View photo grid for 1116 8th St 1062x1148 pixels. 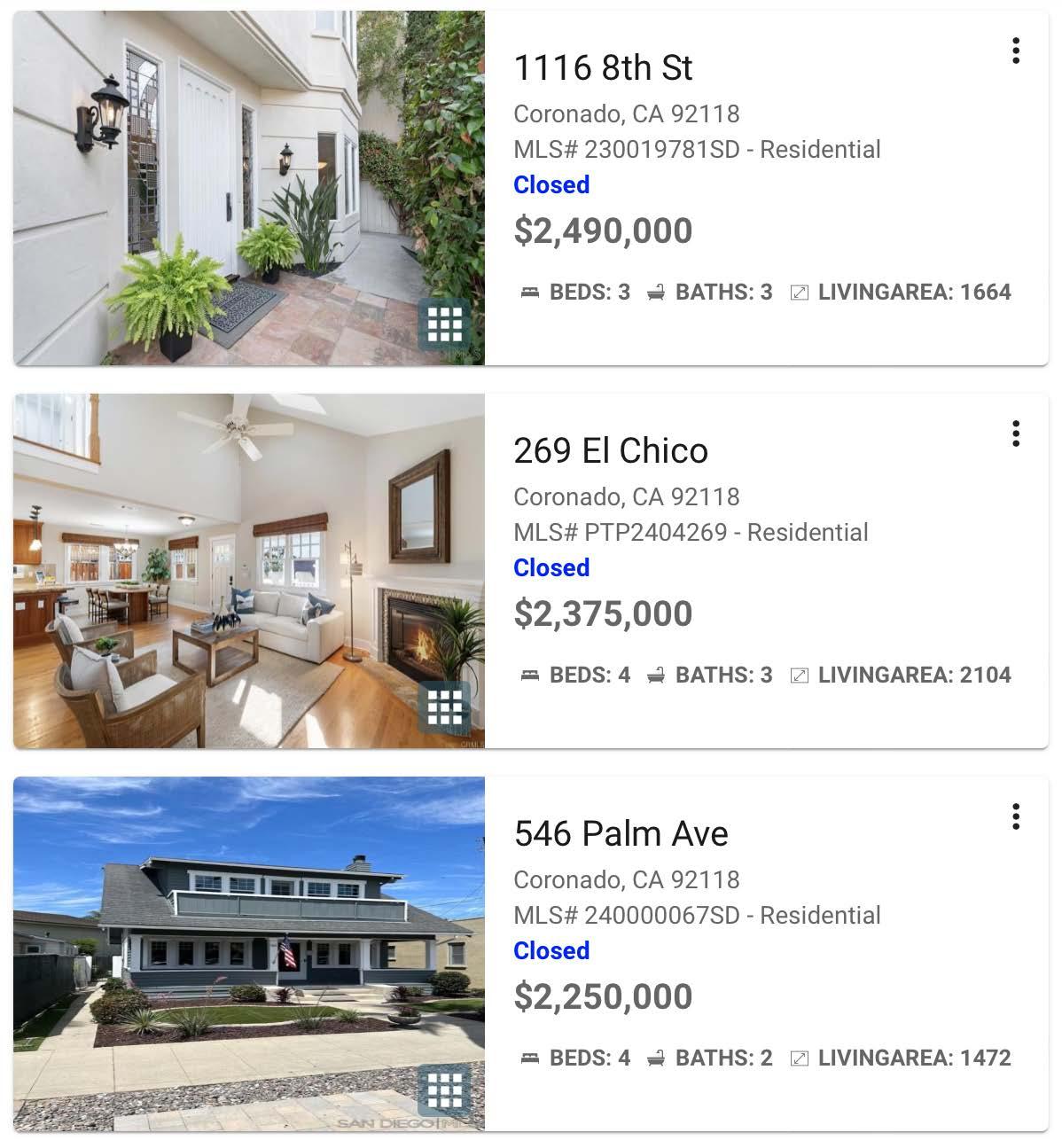click(445, 324)
